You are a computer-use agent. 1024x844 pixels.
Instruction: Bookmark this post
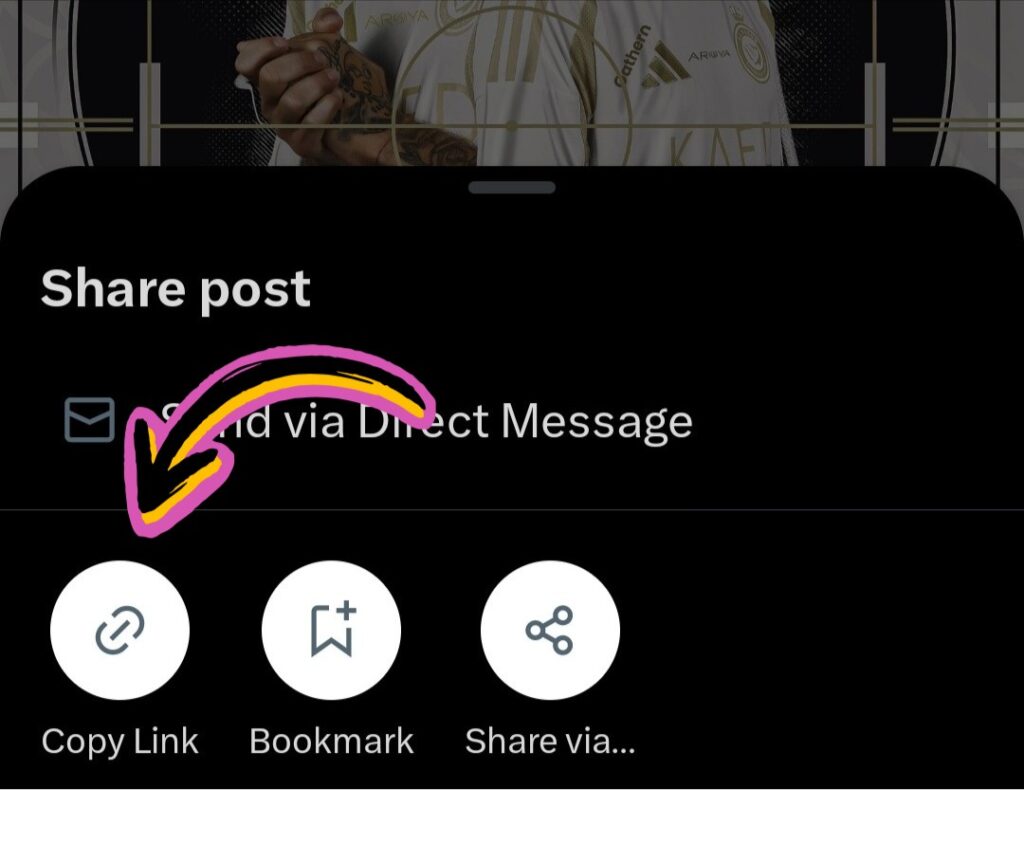click(331, 630)
